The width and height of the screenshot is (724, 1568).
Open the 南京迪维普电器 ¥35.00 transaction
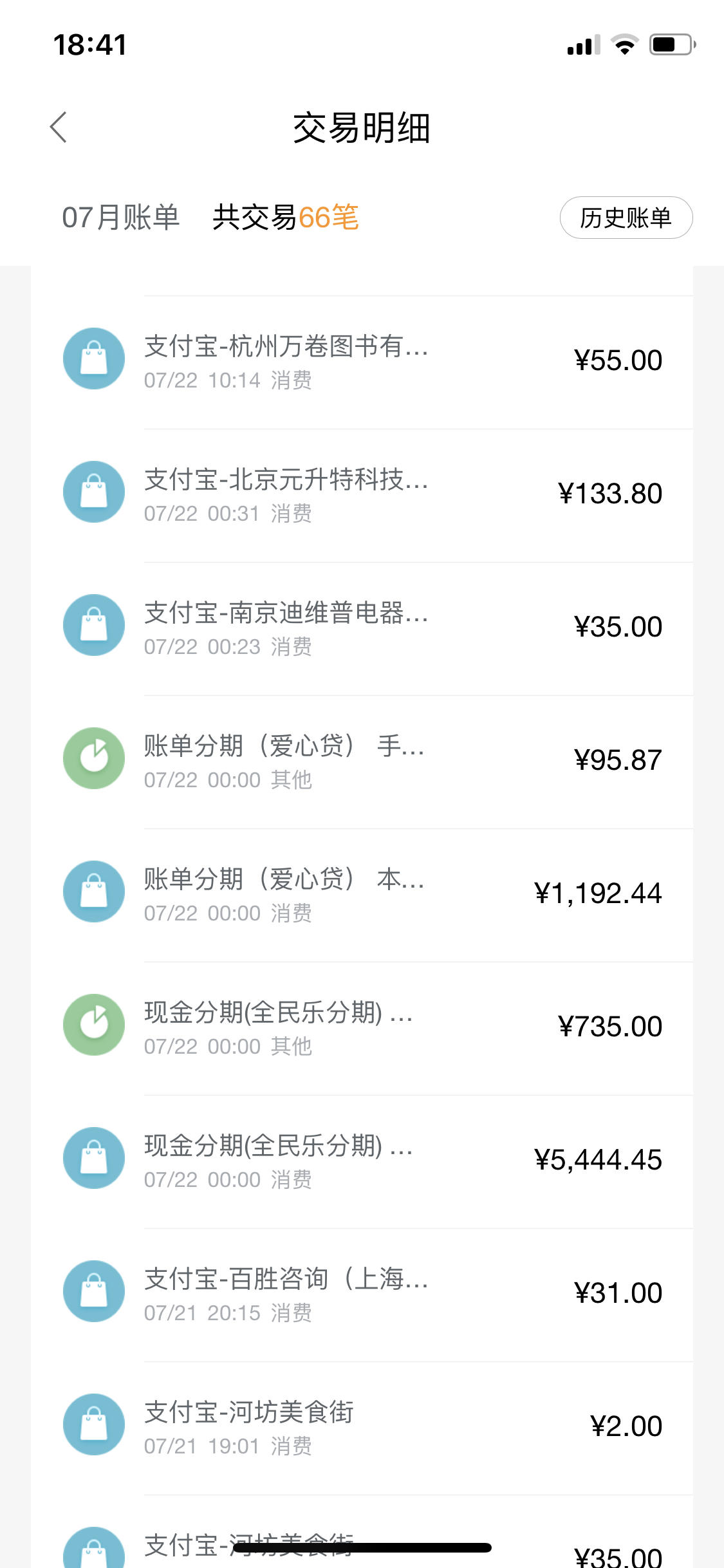[362, 628]
